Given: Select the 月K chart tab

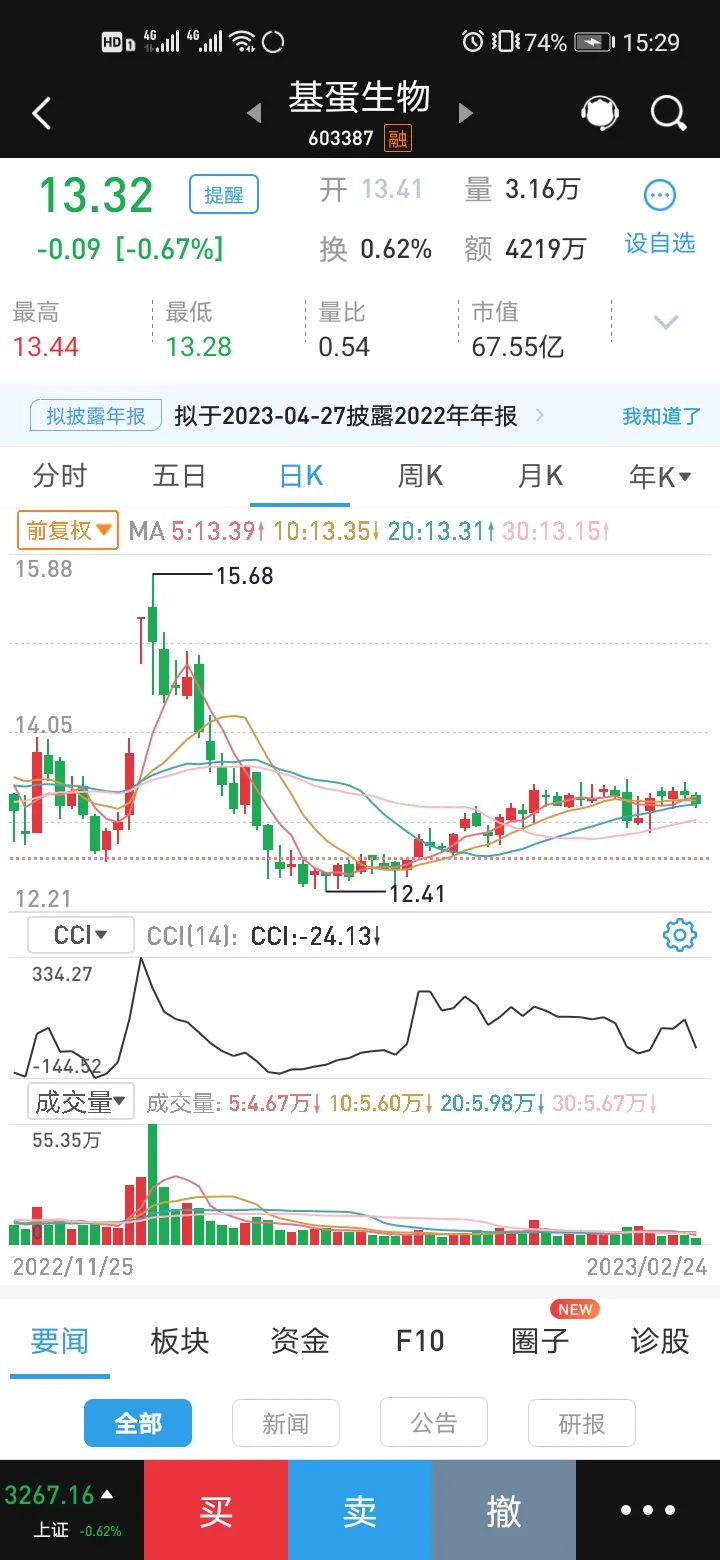Looking at the screenshot, I should (x=540, y=476).
